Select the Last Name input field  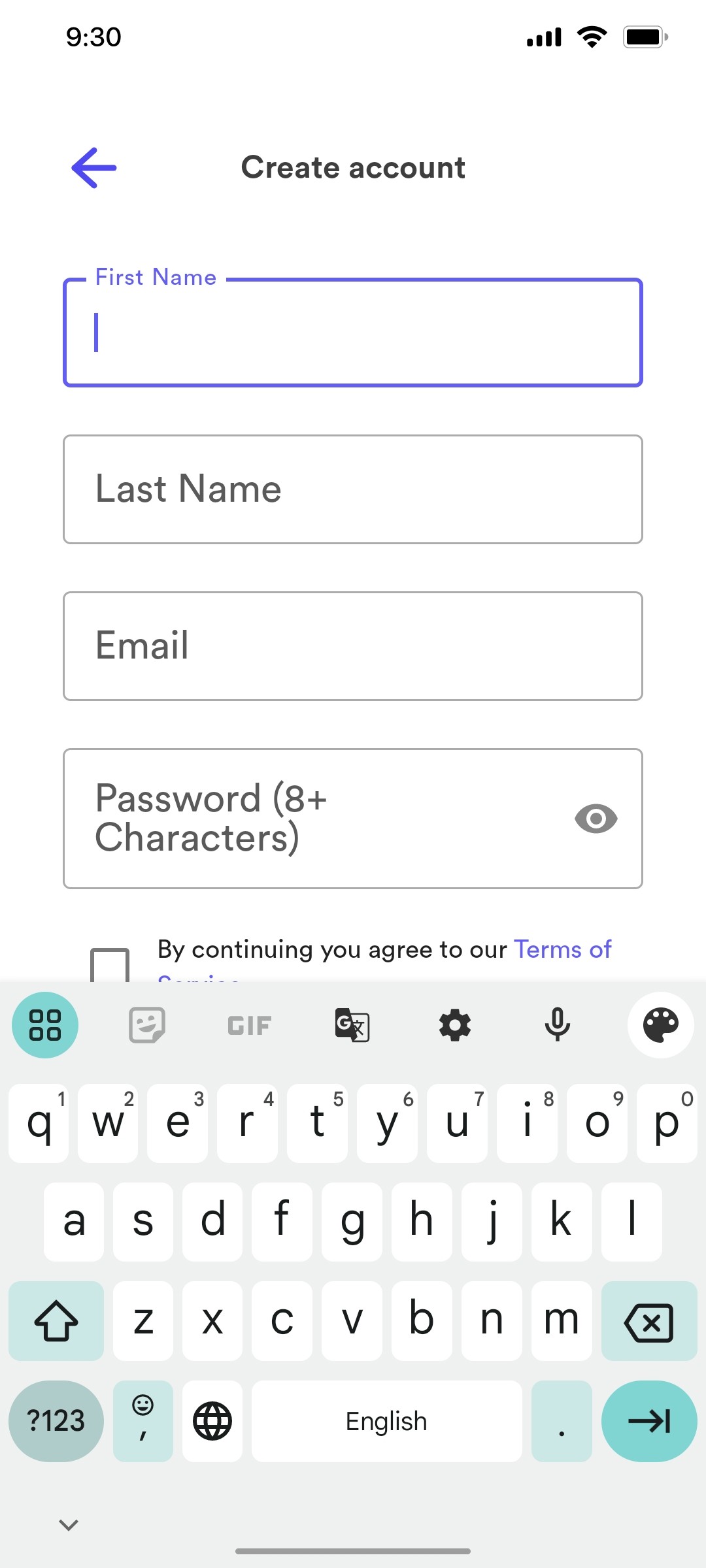pos(353,488)
